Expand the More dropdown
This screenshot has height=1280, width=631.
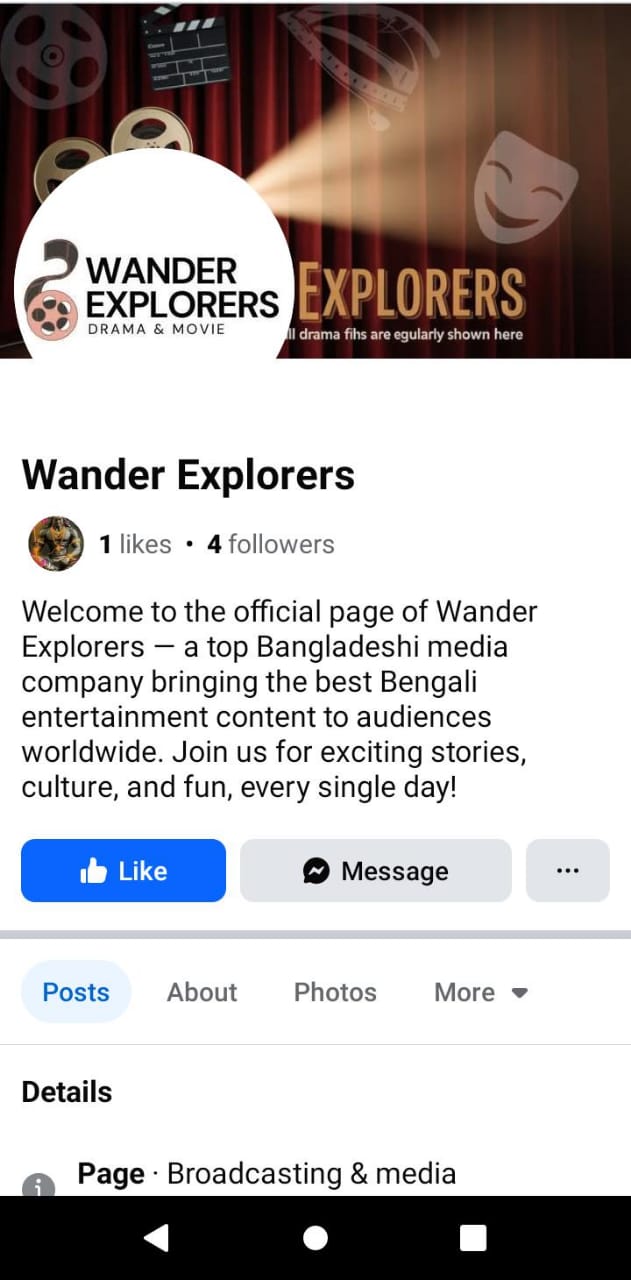[480, 992]
